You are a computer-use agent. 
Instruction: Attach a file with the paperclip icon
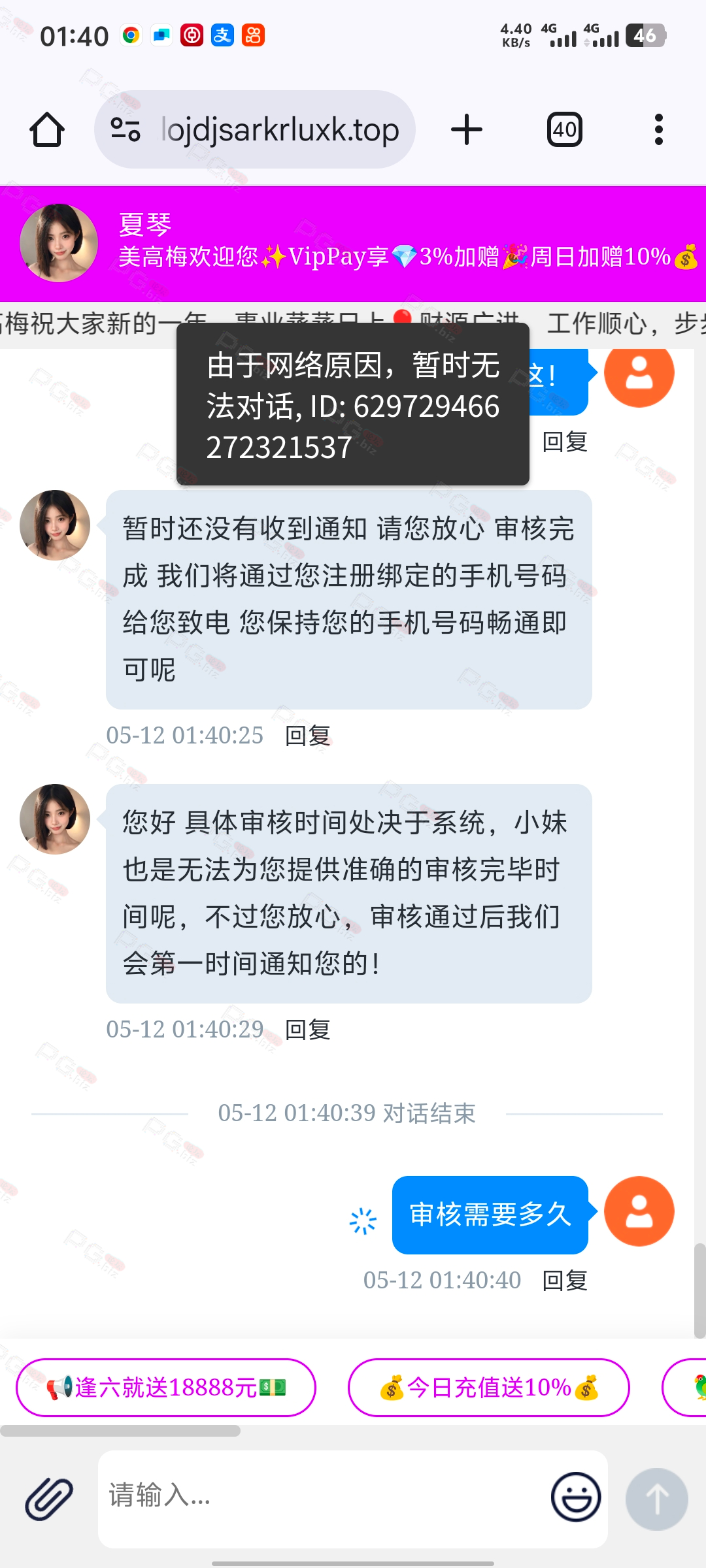coord(49,1499)
